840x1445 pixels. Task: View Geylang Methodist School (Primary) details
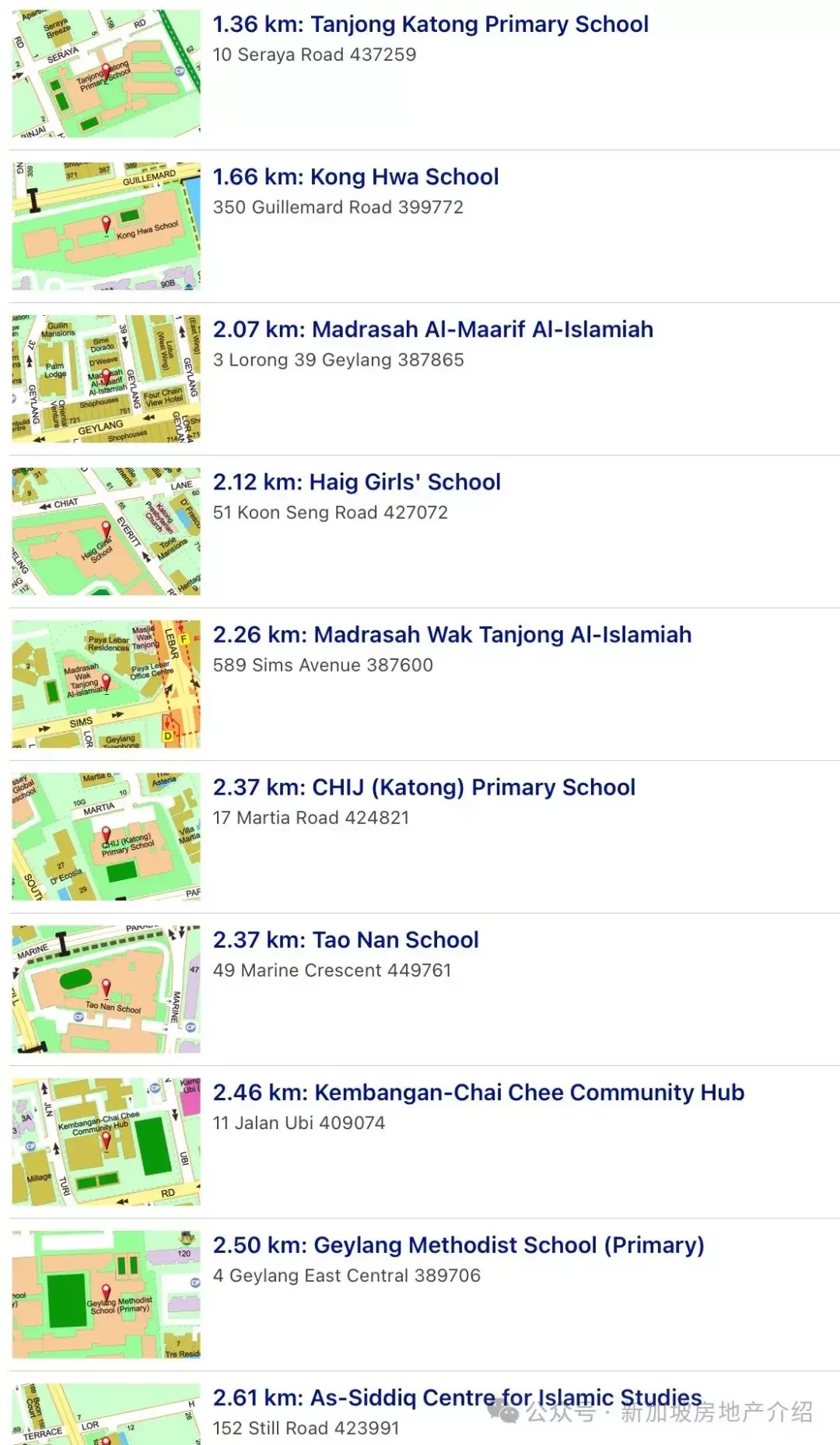click(x=458, y=1245)
